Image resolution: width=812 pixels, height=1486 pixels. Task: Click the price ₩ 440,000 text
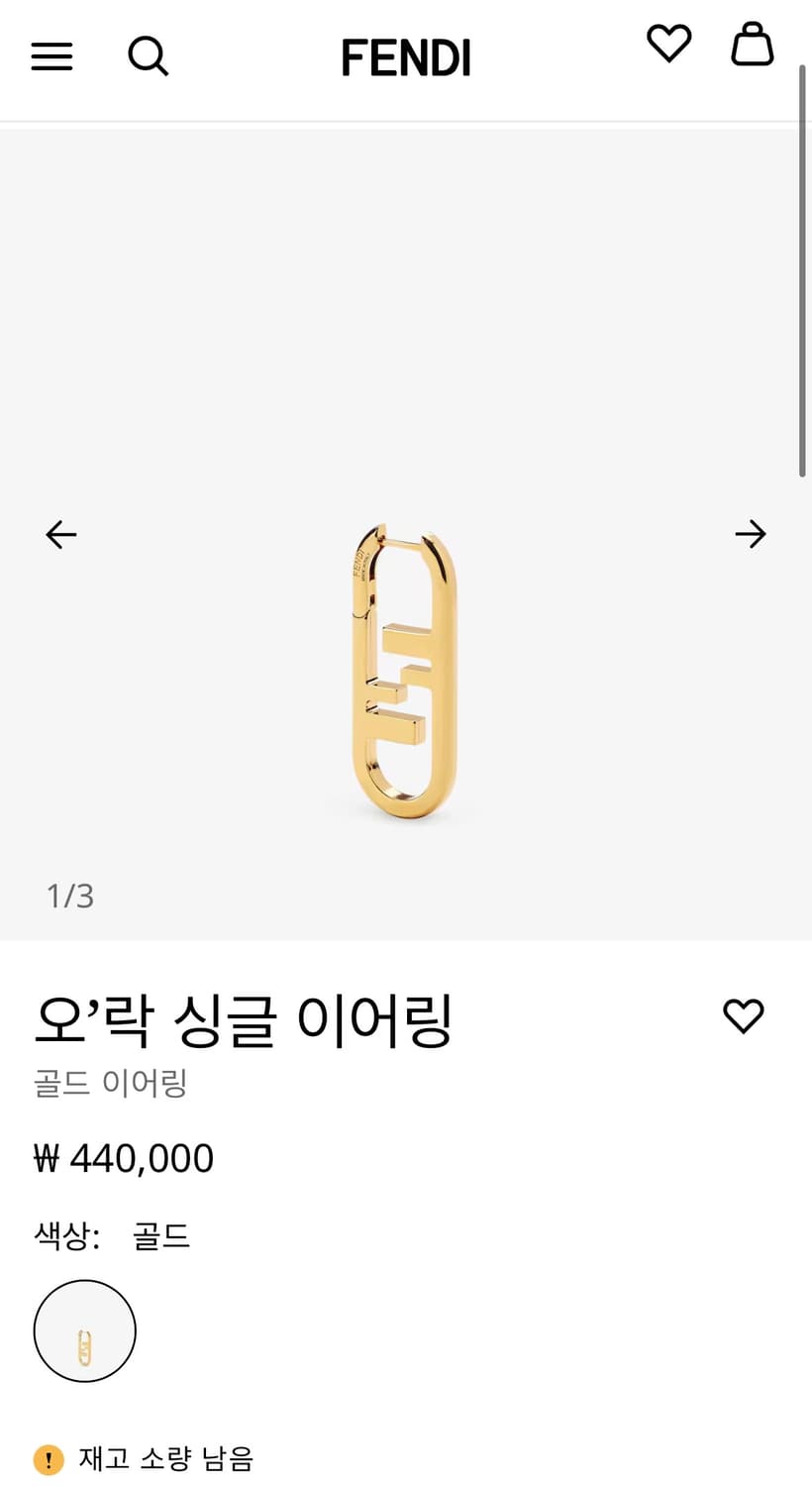[123, 1157]
